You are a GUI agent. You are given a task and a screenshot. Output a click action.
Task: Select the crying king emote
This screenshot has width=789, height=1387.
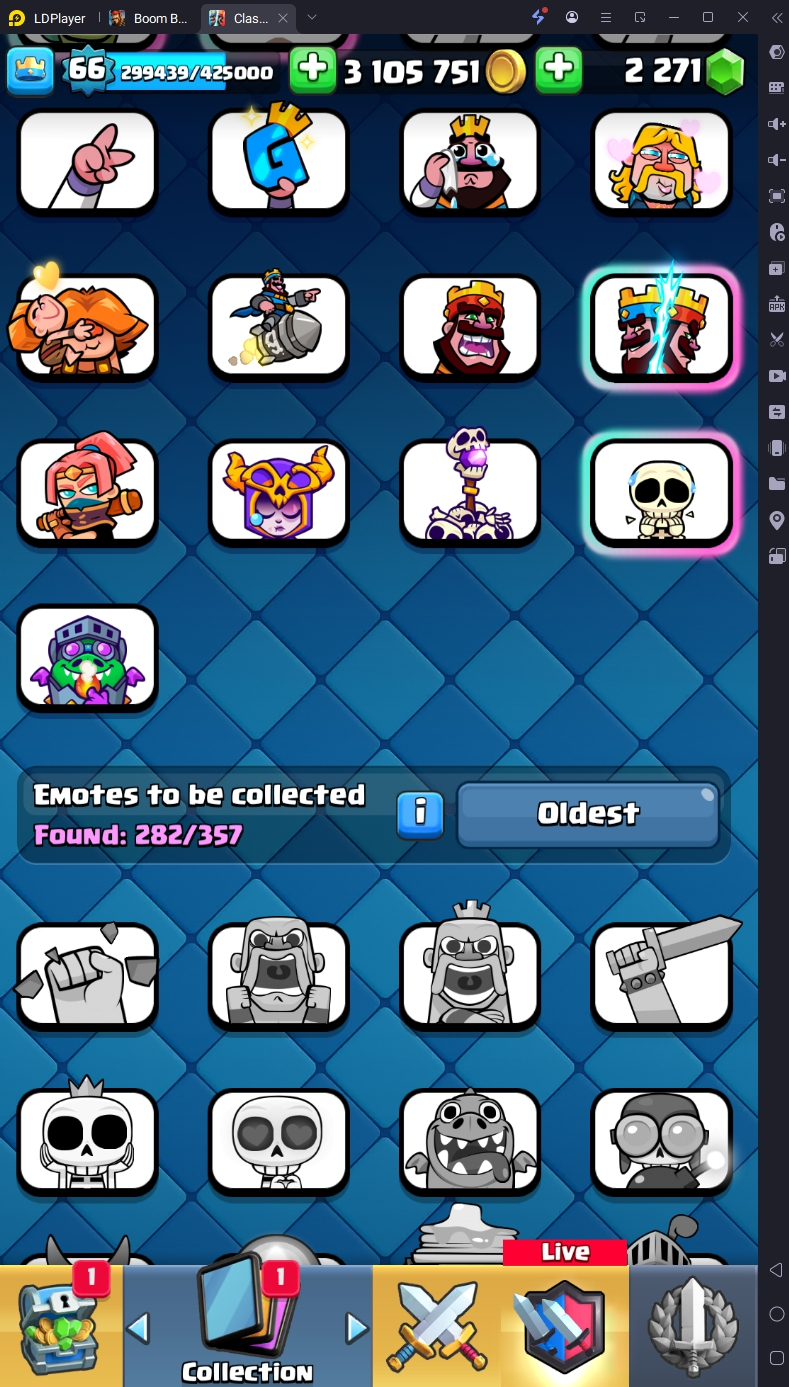[x=469, y=161]
